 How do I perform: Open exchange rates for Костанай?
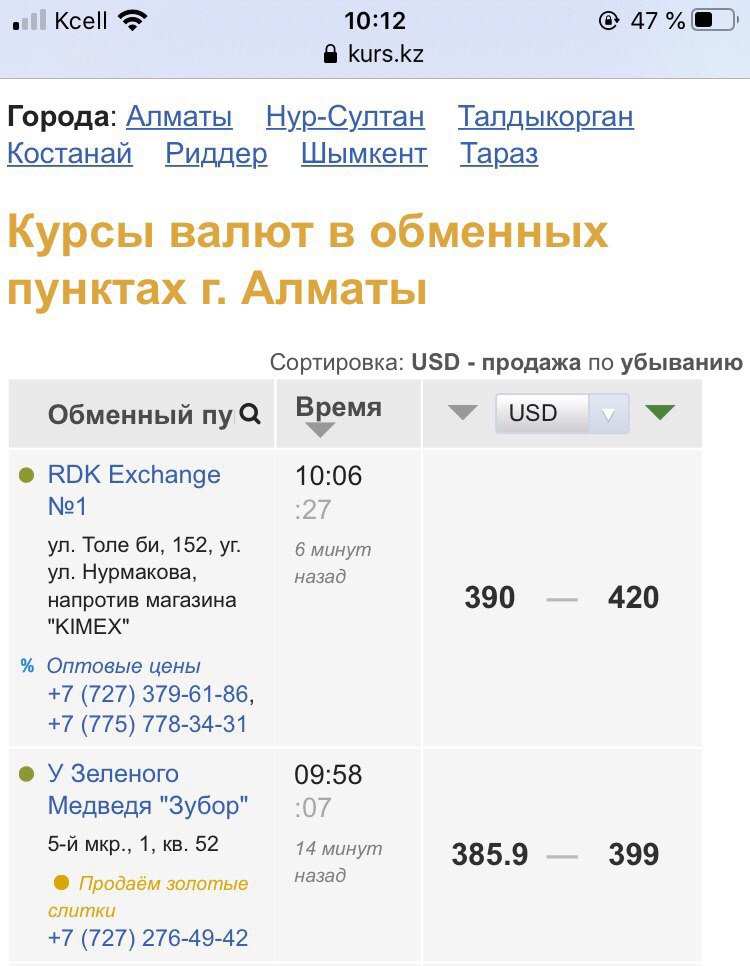tap(69, 154)
